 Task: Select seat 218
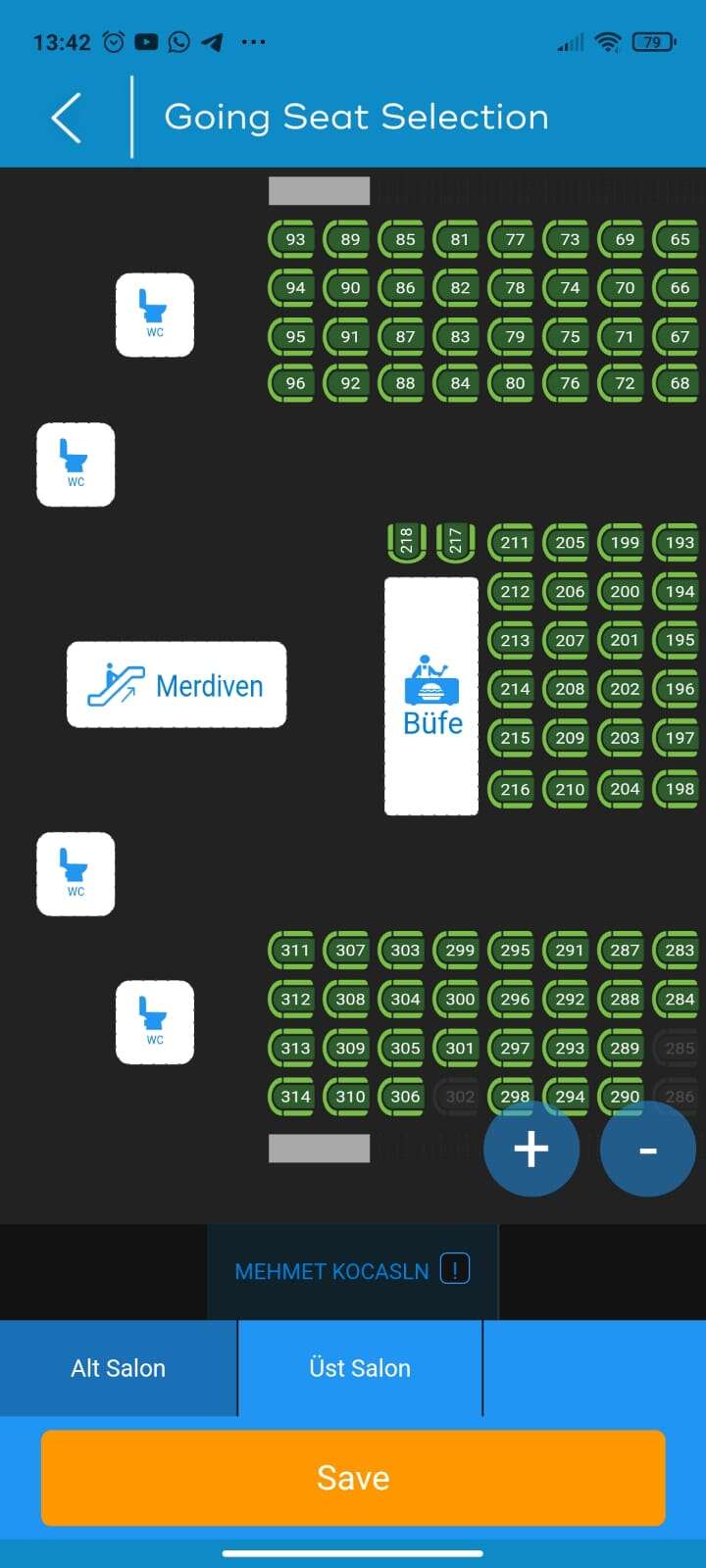406,541
